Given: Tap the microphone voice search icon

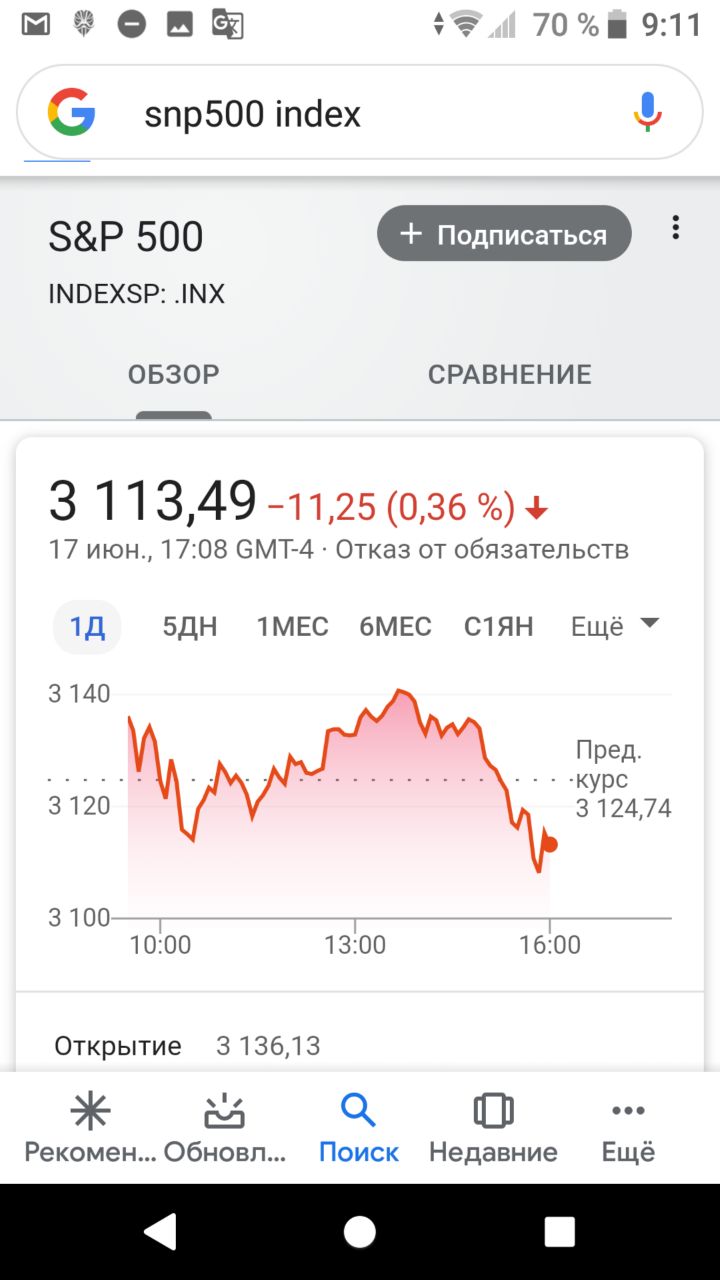Looking at the screenshot, I should point(648,113).
